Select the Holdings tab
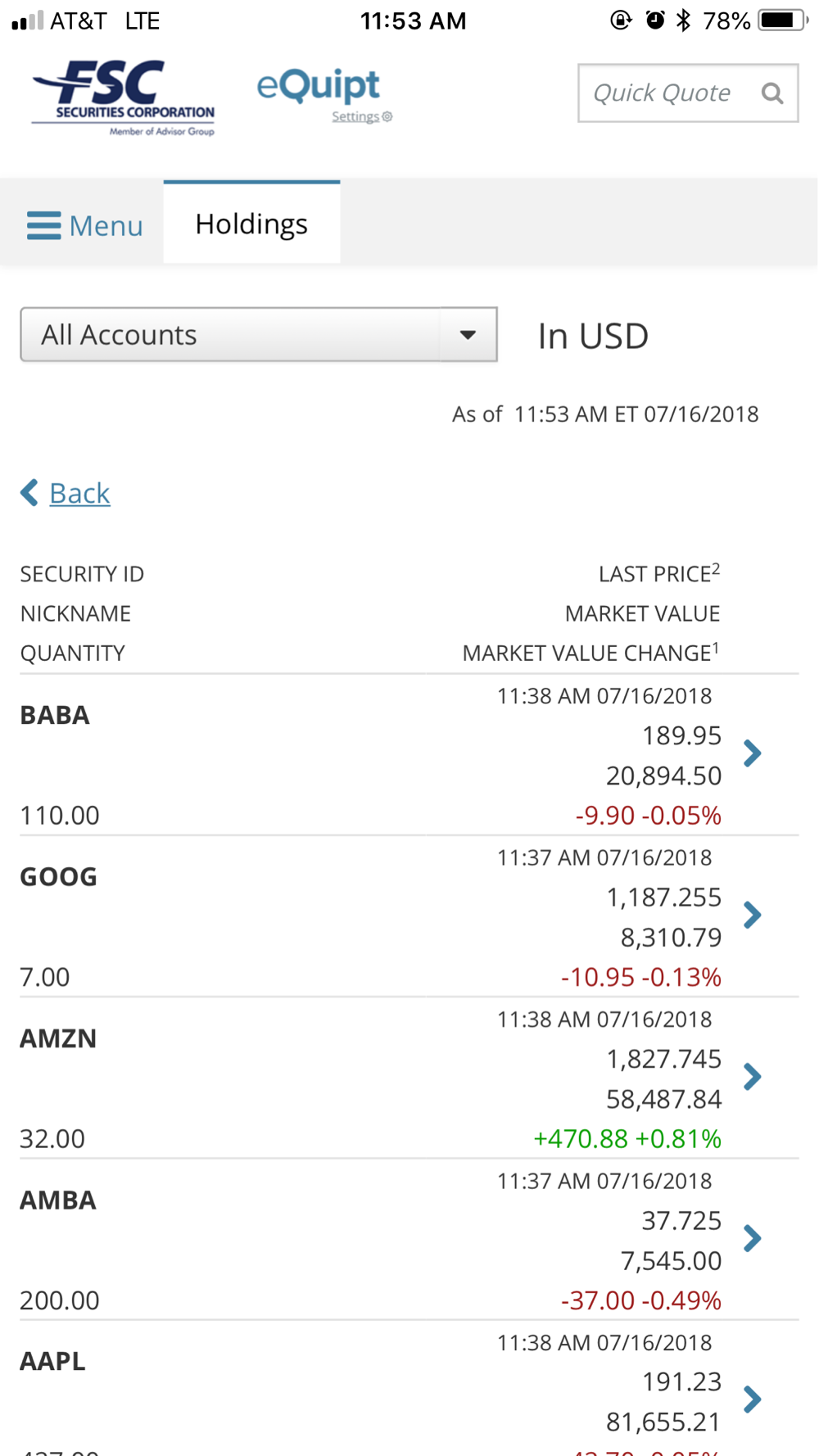The width and height of the screenshot is (819, 1456). point(251,223)
